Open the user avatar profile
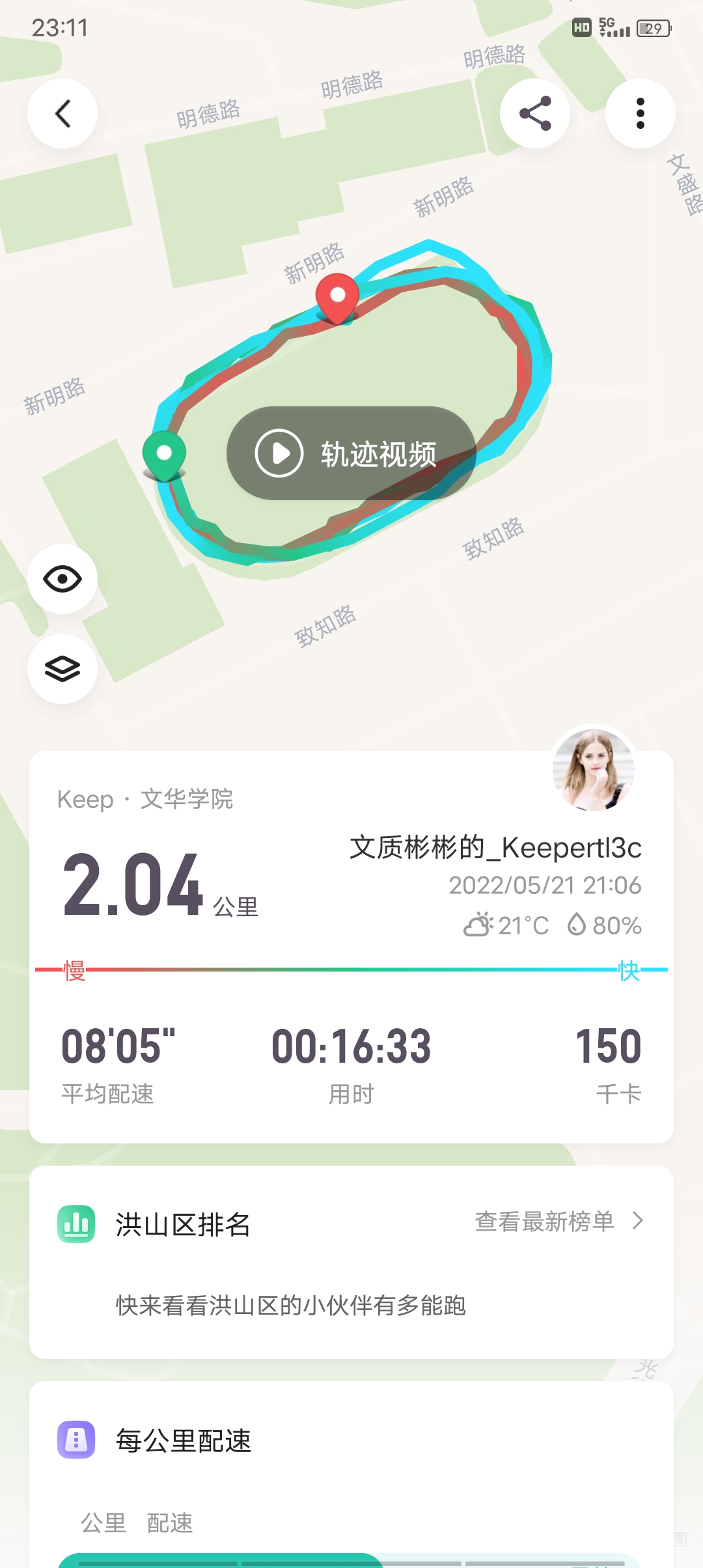This screenshot has width=703, height=1568. pyautogui.click(x=593, y=769)
